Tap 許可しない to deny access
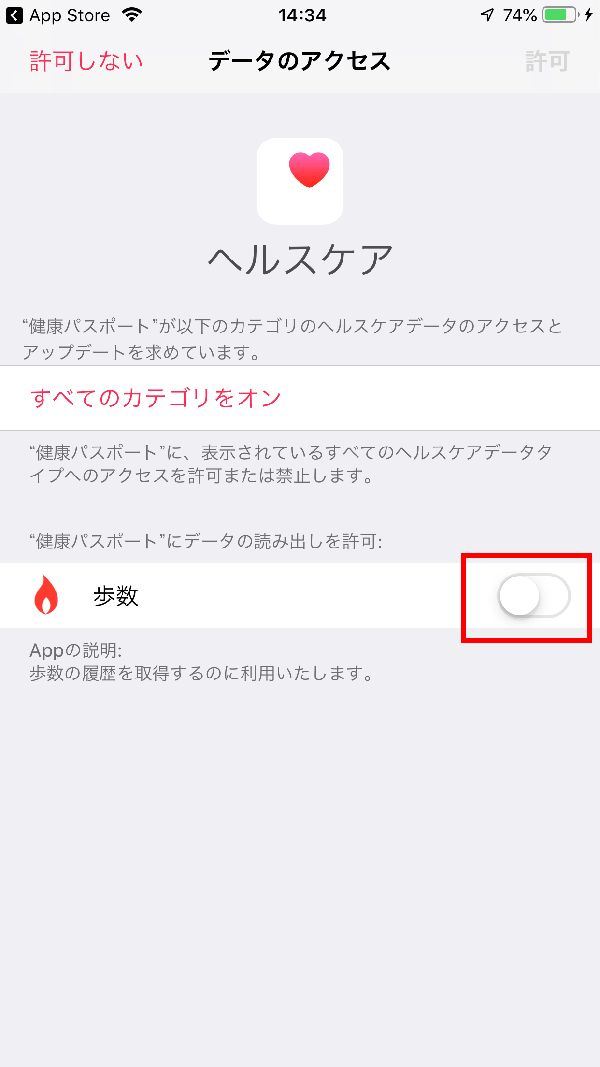Viewport: 600px width, 1067px height. [86, 61]
